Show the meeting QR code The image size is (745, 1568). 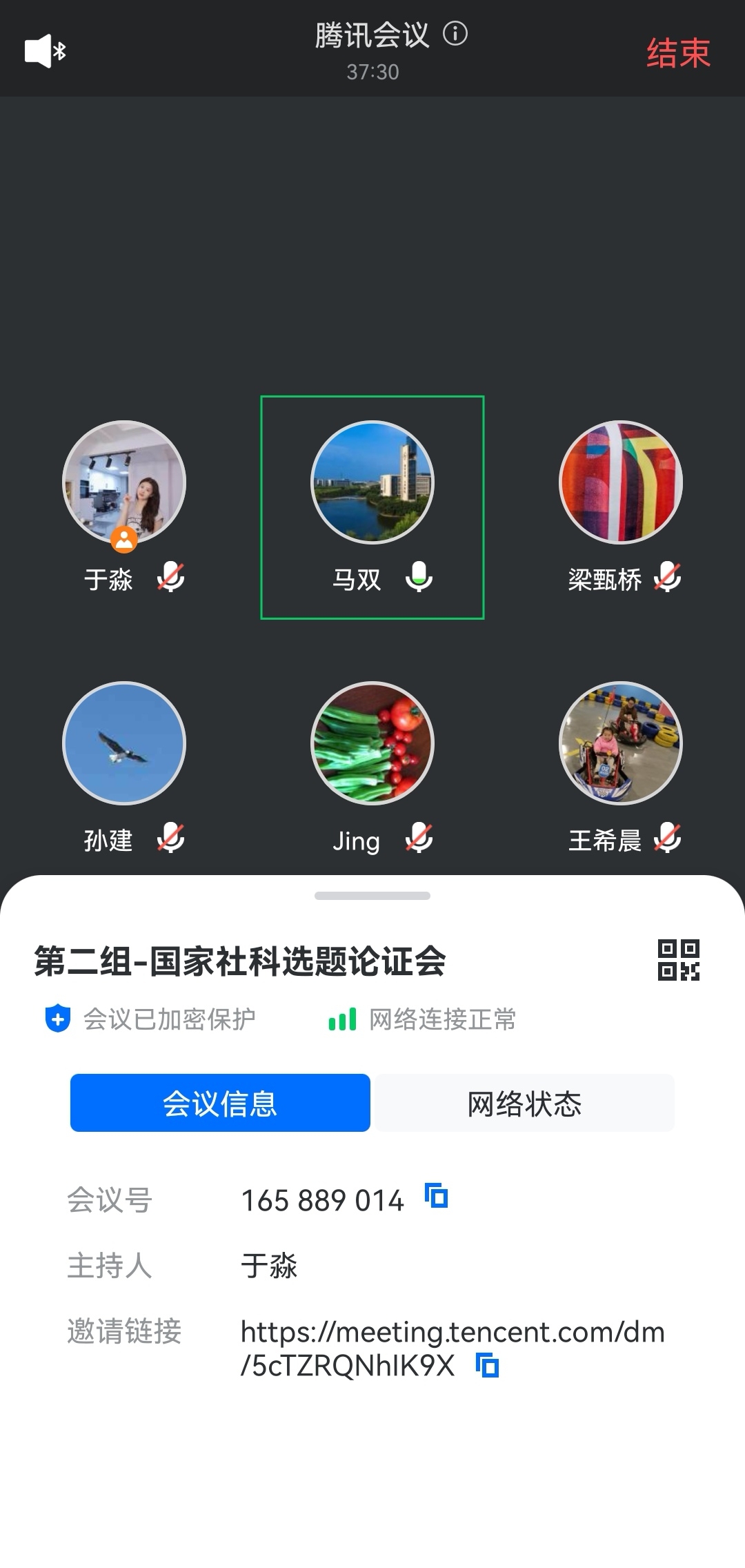[x=678, y=960]
